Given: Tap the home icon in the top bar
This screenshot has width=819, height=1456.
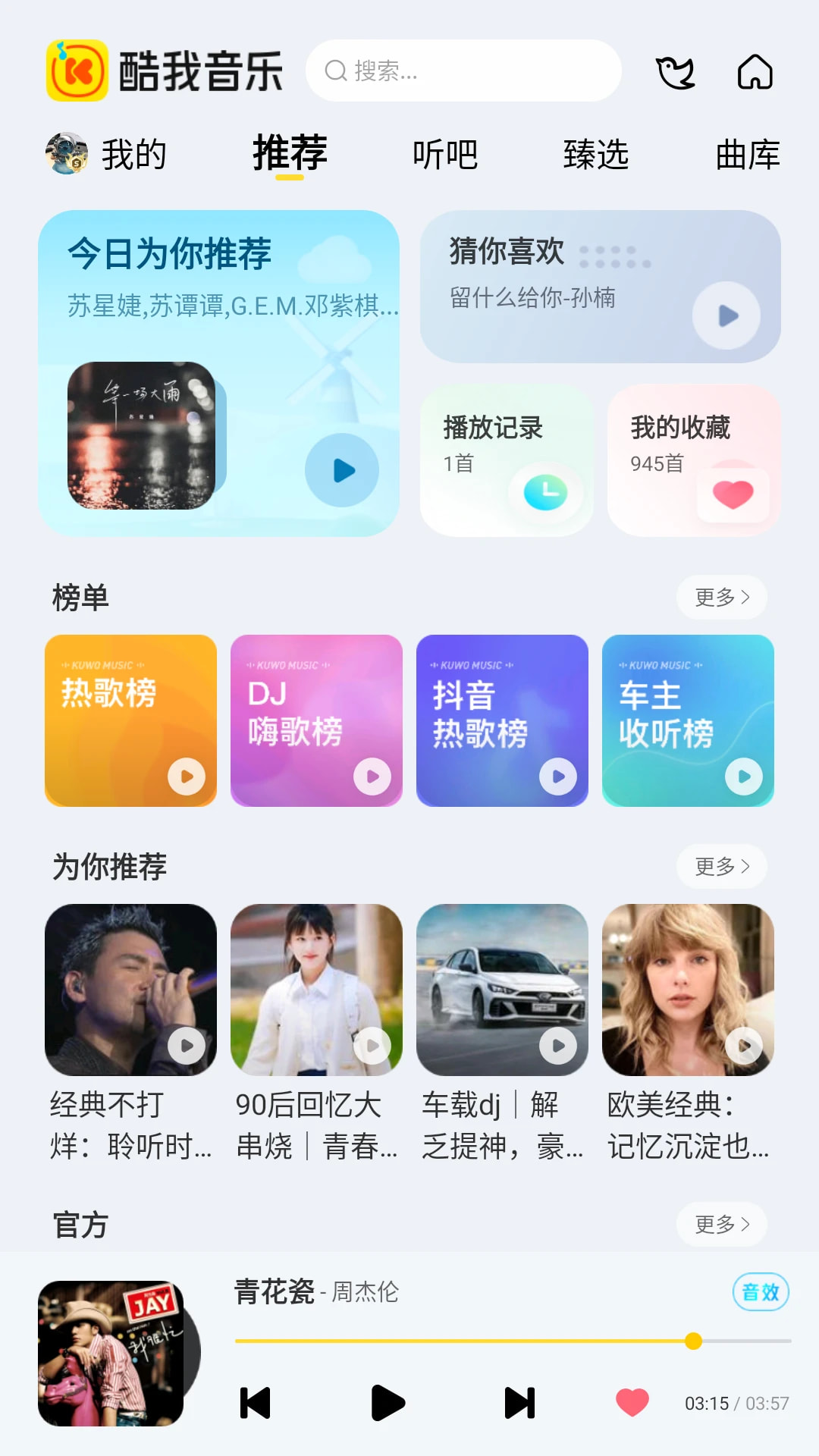Looking at the screenshot, I should 755,73.
